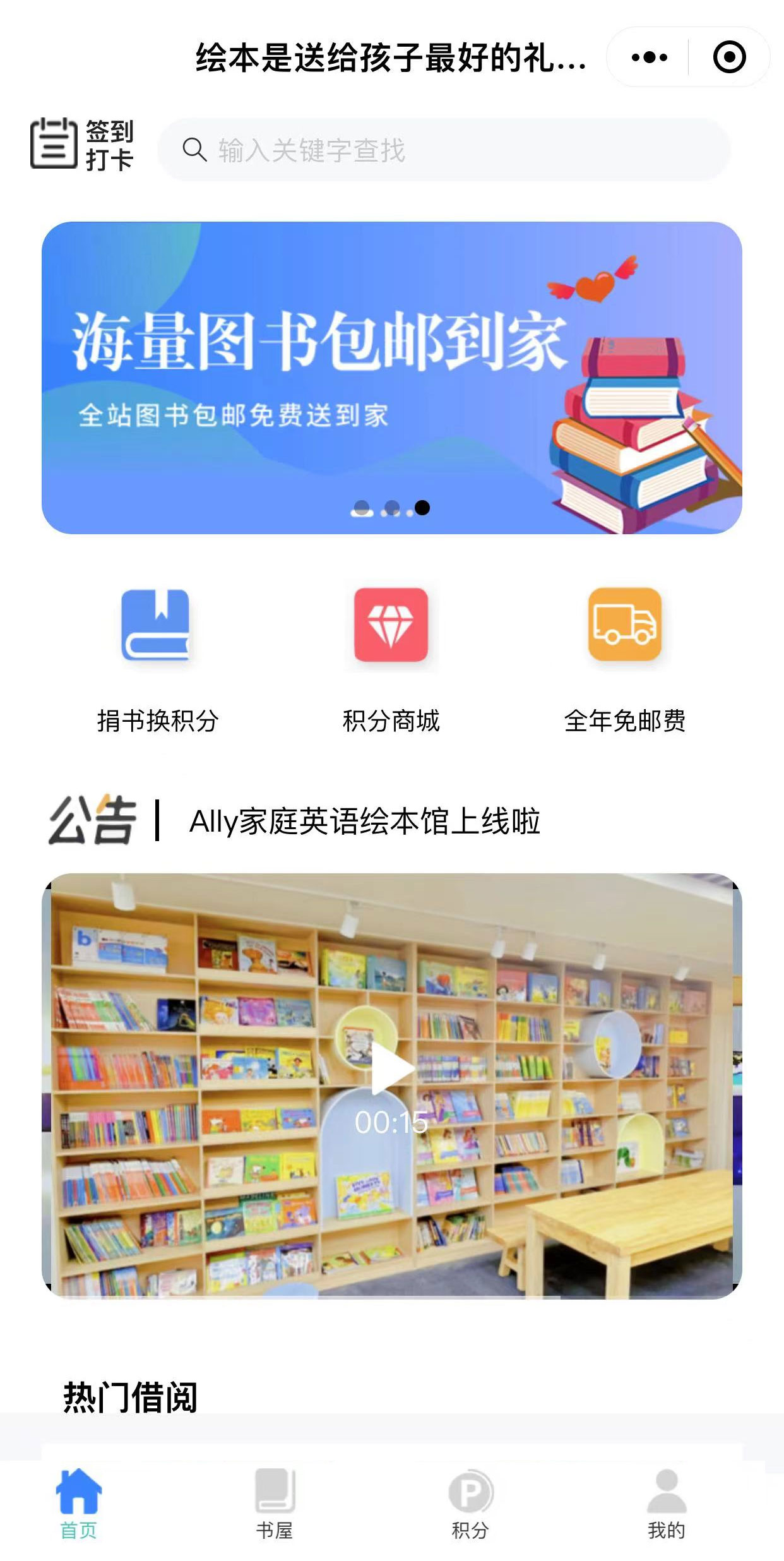Open 捐书换积分

[157, 660]
